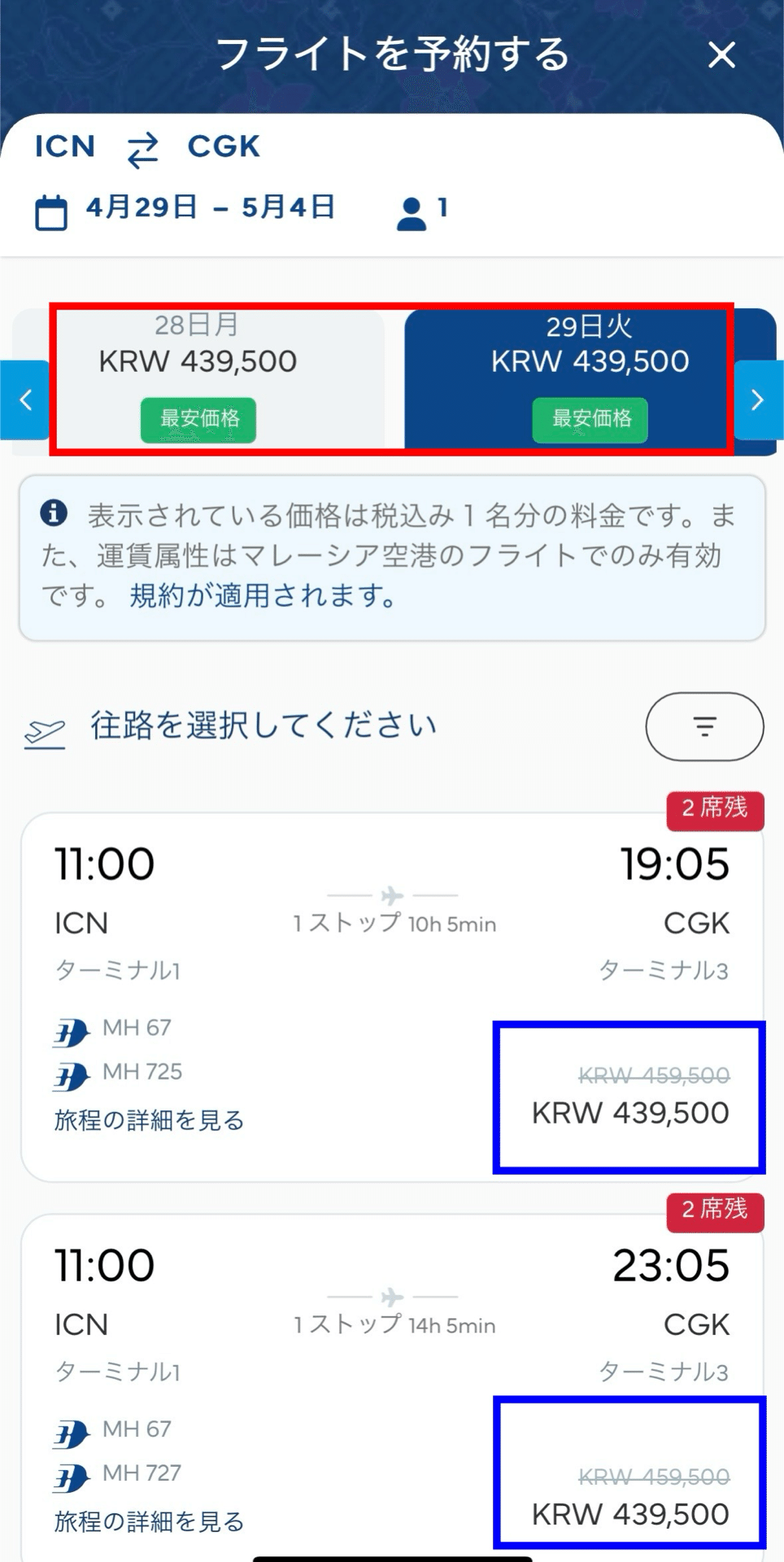This screenshot has height=1562, width=784.
Task: Click the right arrow in the date carousel
Action: 758,400
